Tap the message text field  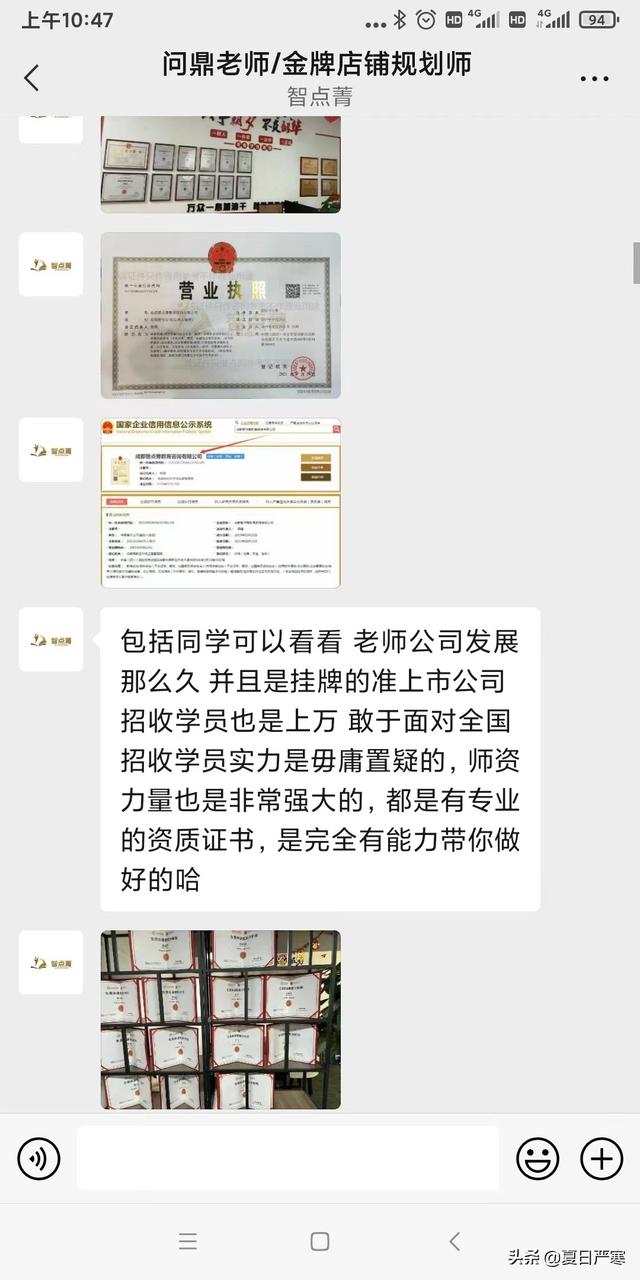[x=288, y=1158]
